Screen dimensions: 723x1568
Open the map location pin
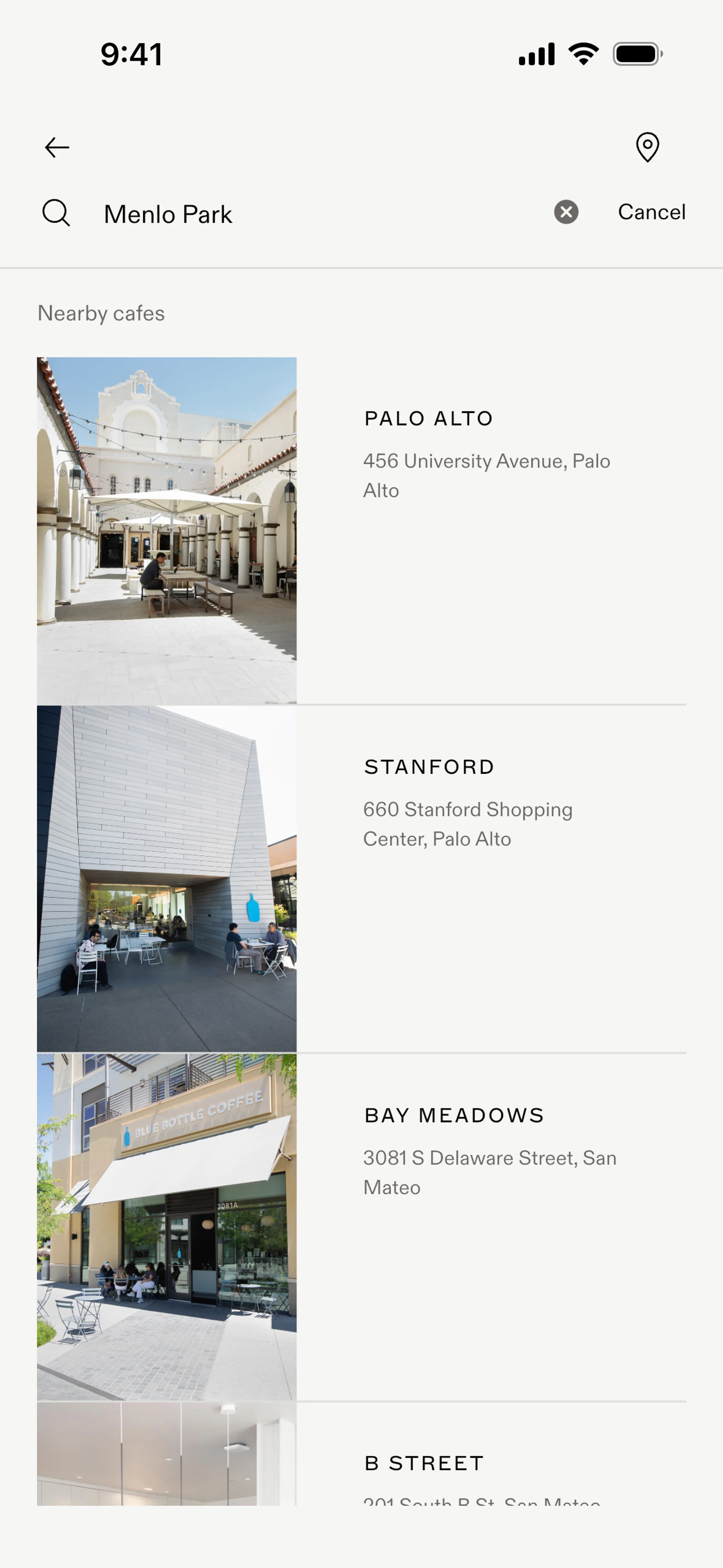pos(647,147)
